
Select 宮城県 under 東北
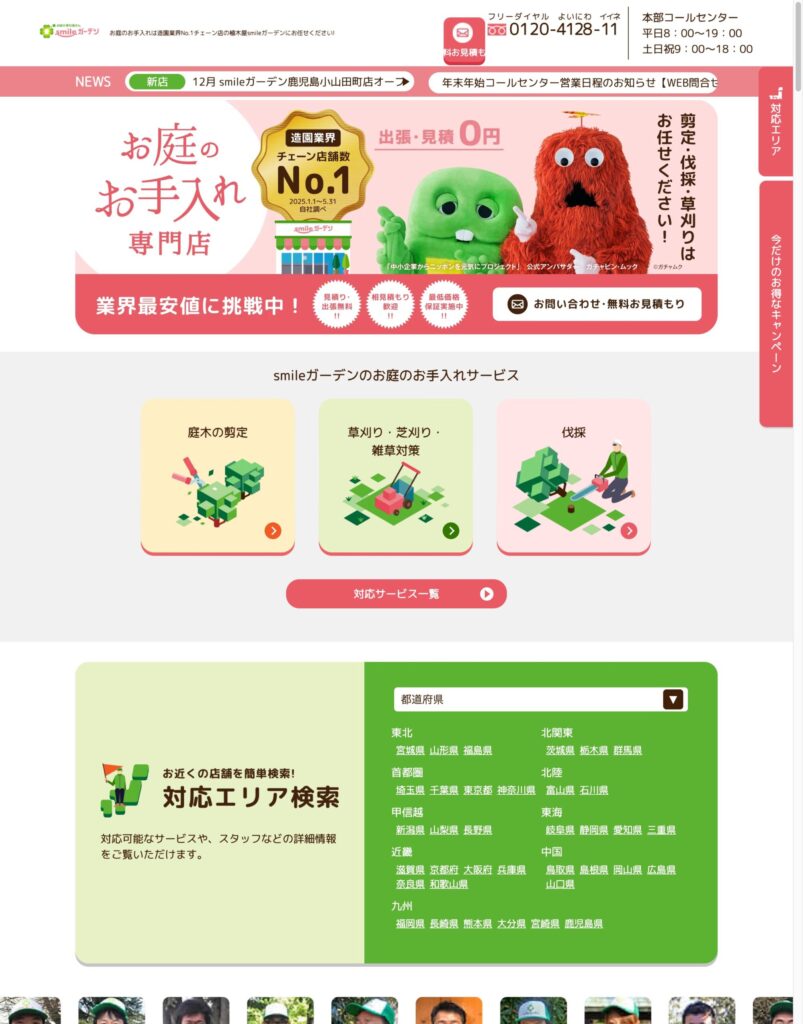tap(410, 750)
